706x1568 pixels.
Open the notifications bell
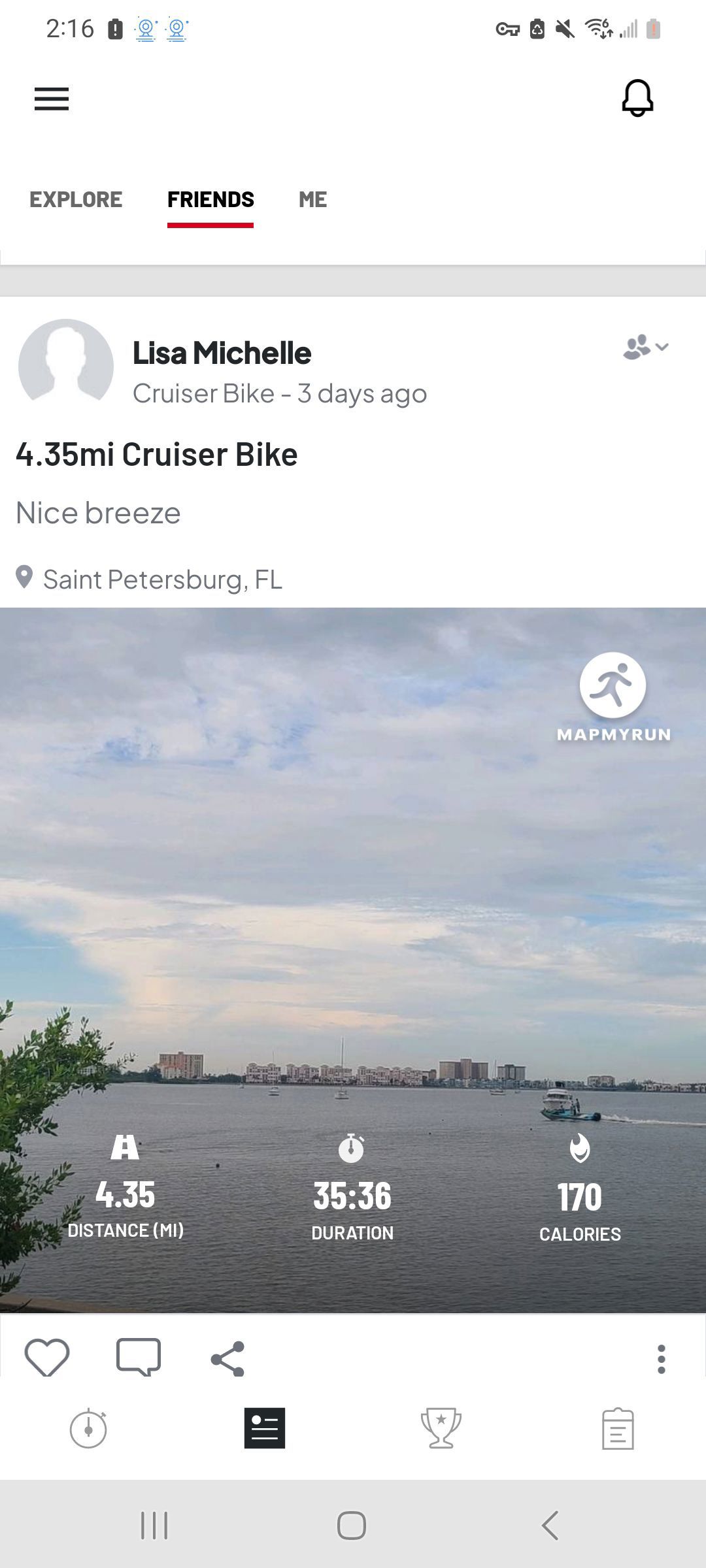click(x=637, y=99)
